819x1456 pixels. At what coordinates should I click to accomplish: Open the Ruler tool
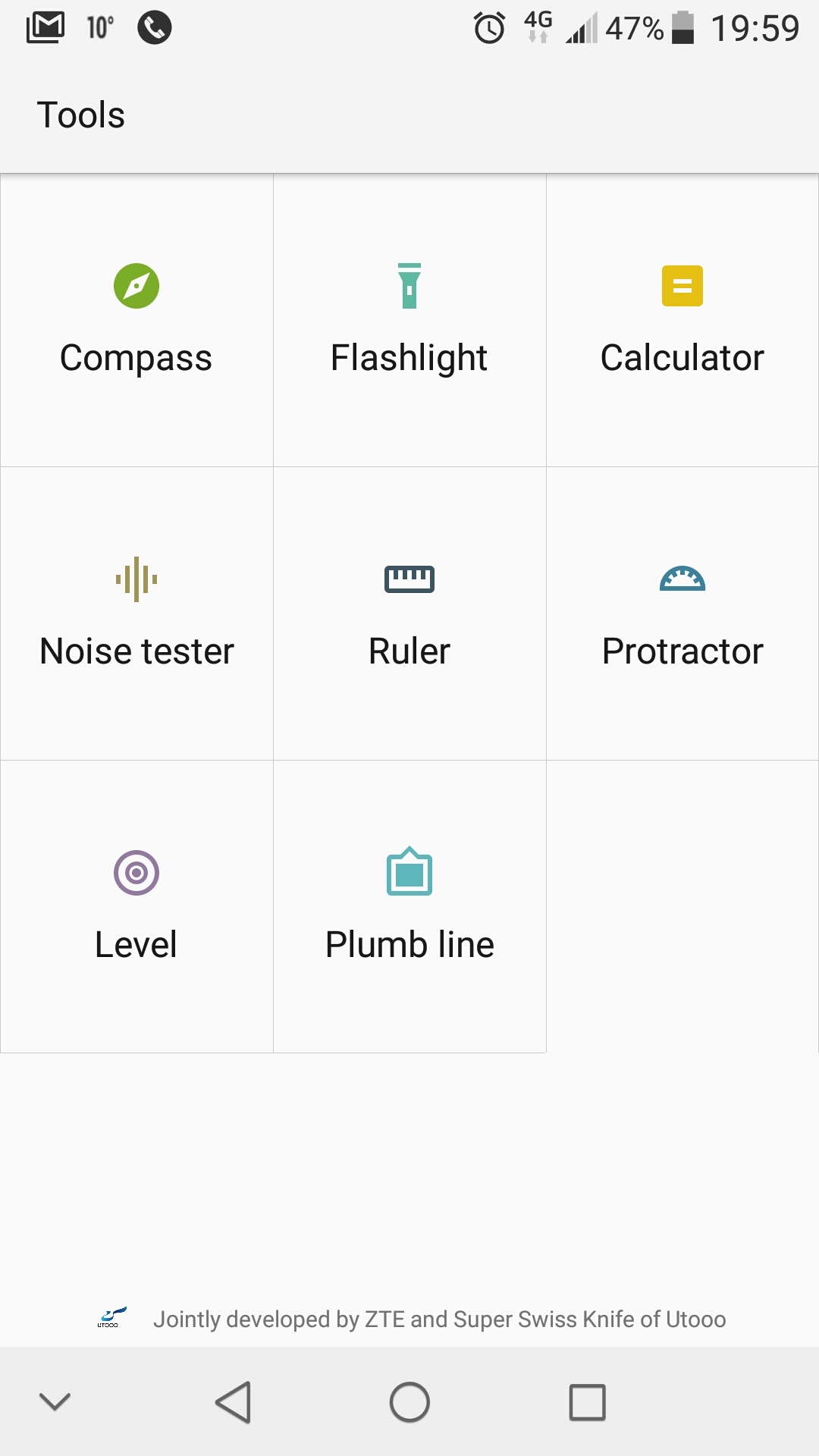pyautogui.click(x=409, y=613)
